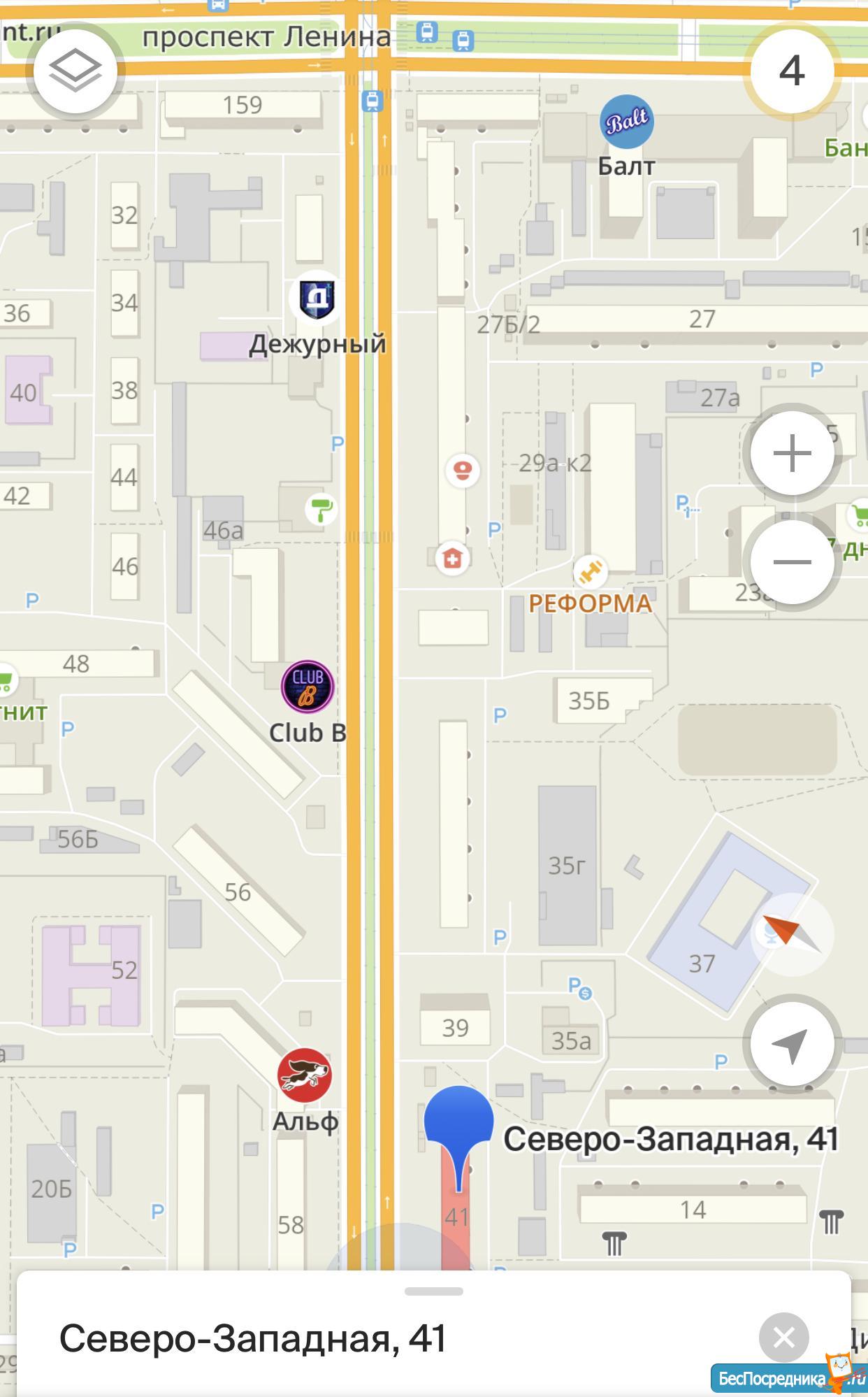The image size is (868, 1397).
Task: Center map on my current location
Action: point(791,1045)
